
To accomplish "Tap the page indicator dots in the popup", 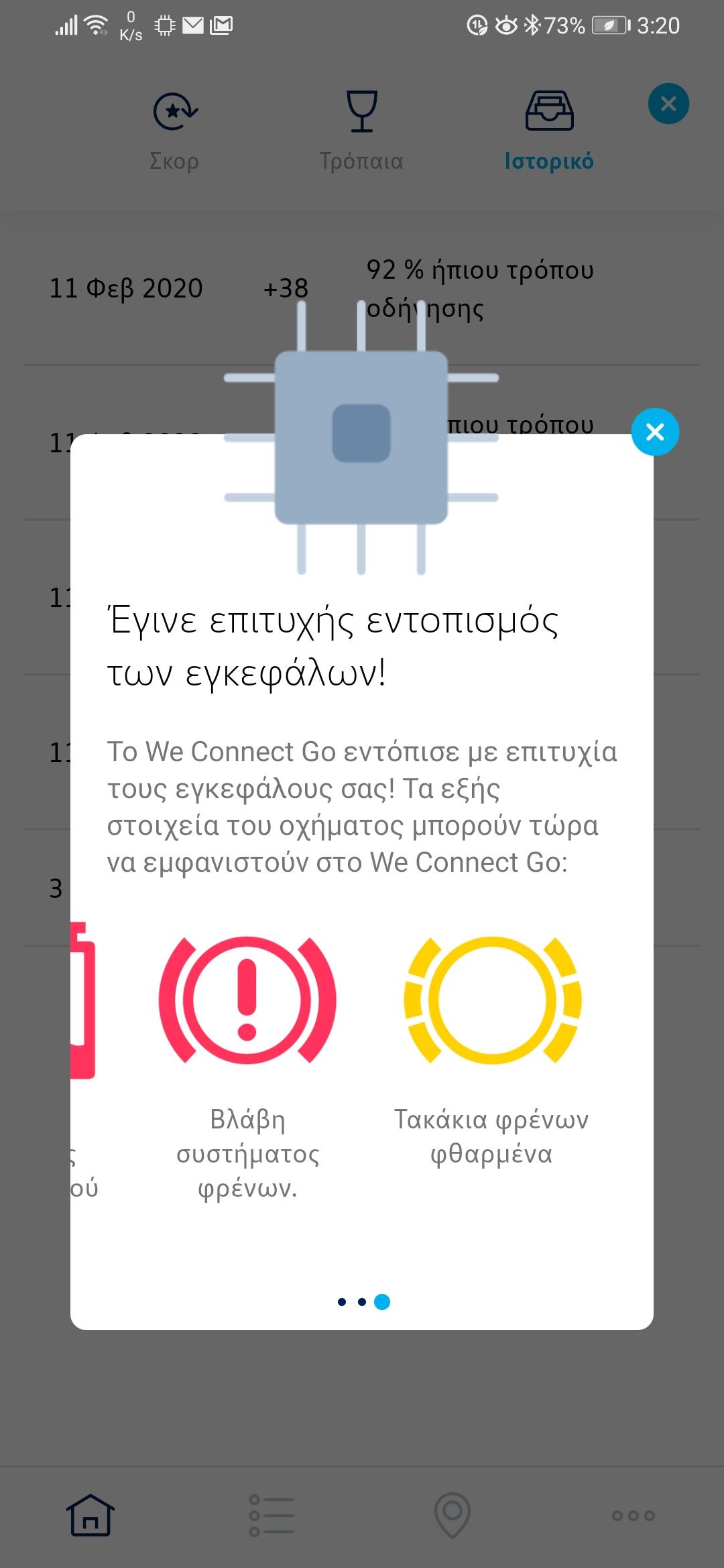I will pos(363,1301).
